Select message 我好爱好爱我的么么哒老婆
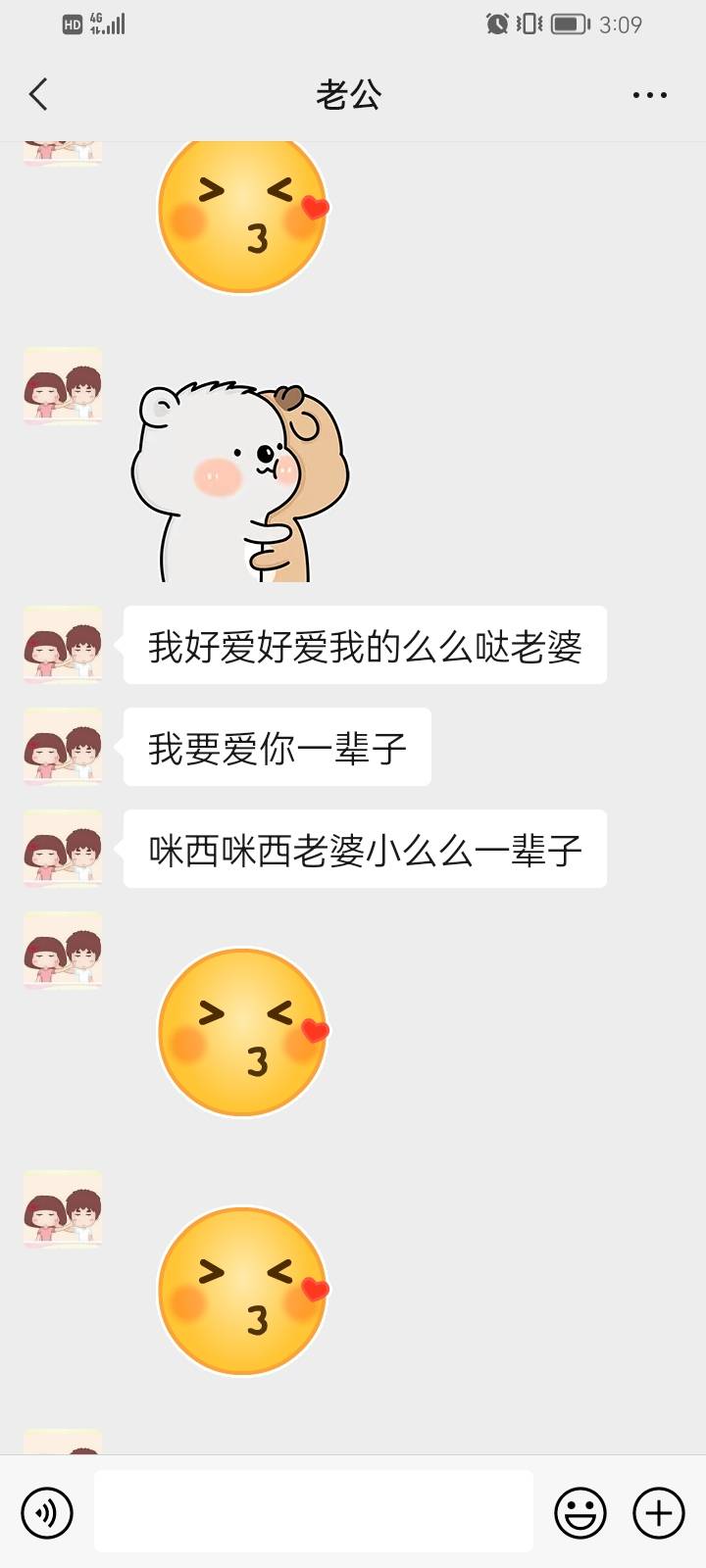Viewport: 706px width, 1568px height. click(364, 645)
